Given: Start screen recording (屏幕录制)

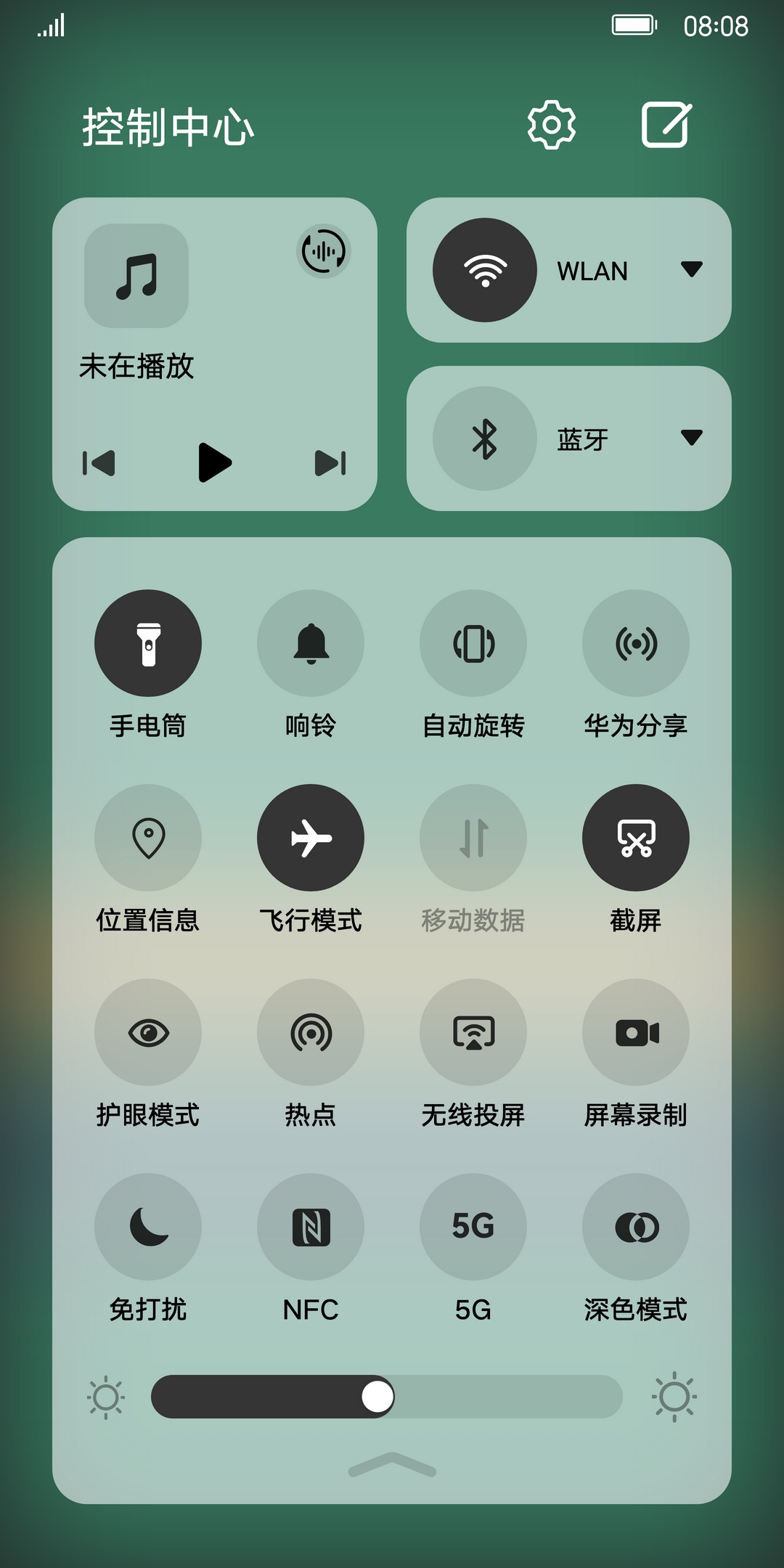Looking at the screenshot, I should point(636,1032).
